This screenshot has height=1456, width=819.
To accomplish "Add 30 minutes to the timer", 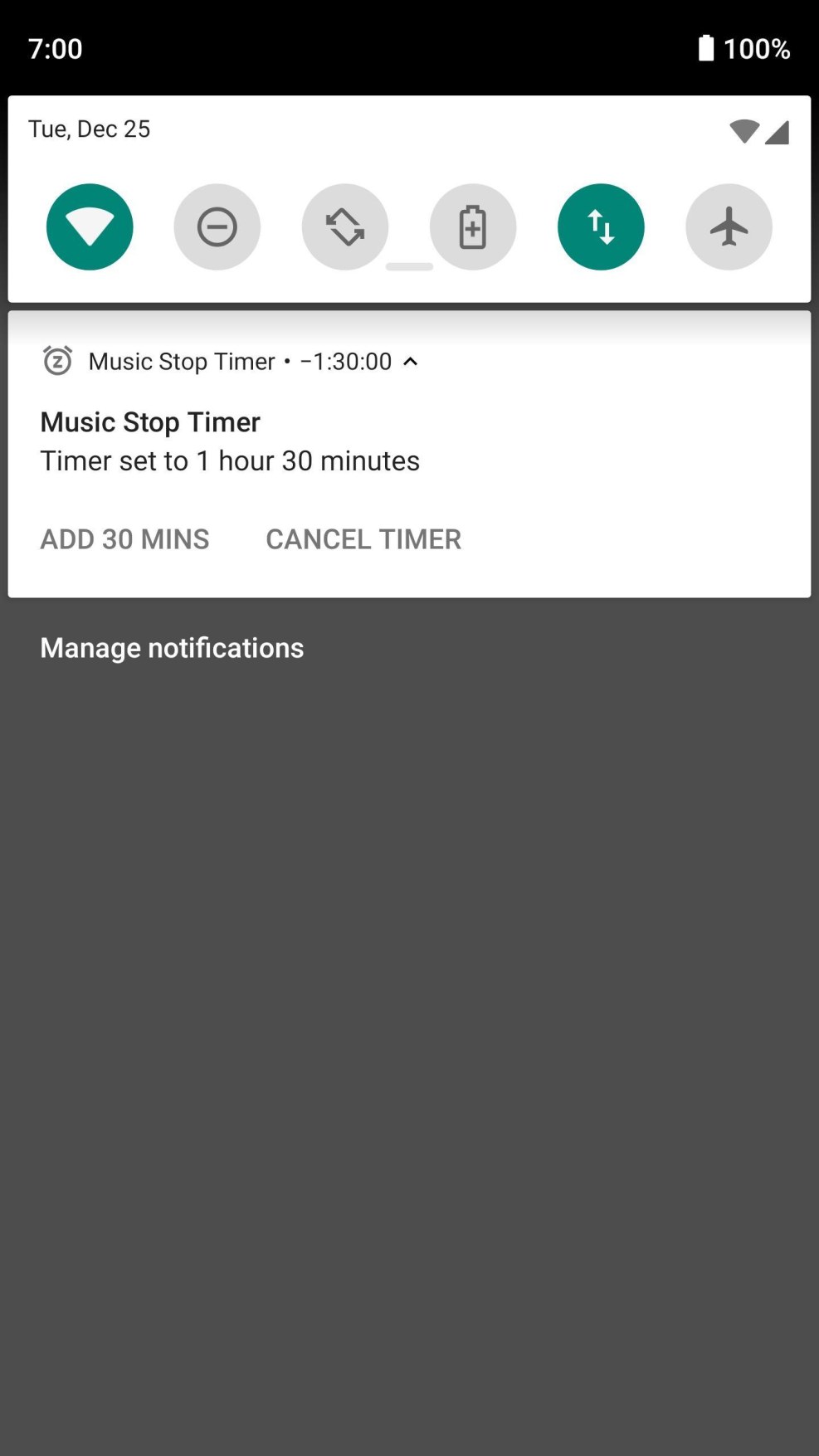I will click(124, 539).
